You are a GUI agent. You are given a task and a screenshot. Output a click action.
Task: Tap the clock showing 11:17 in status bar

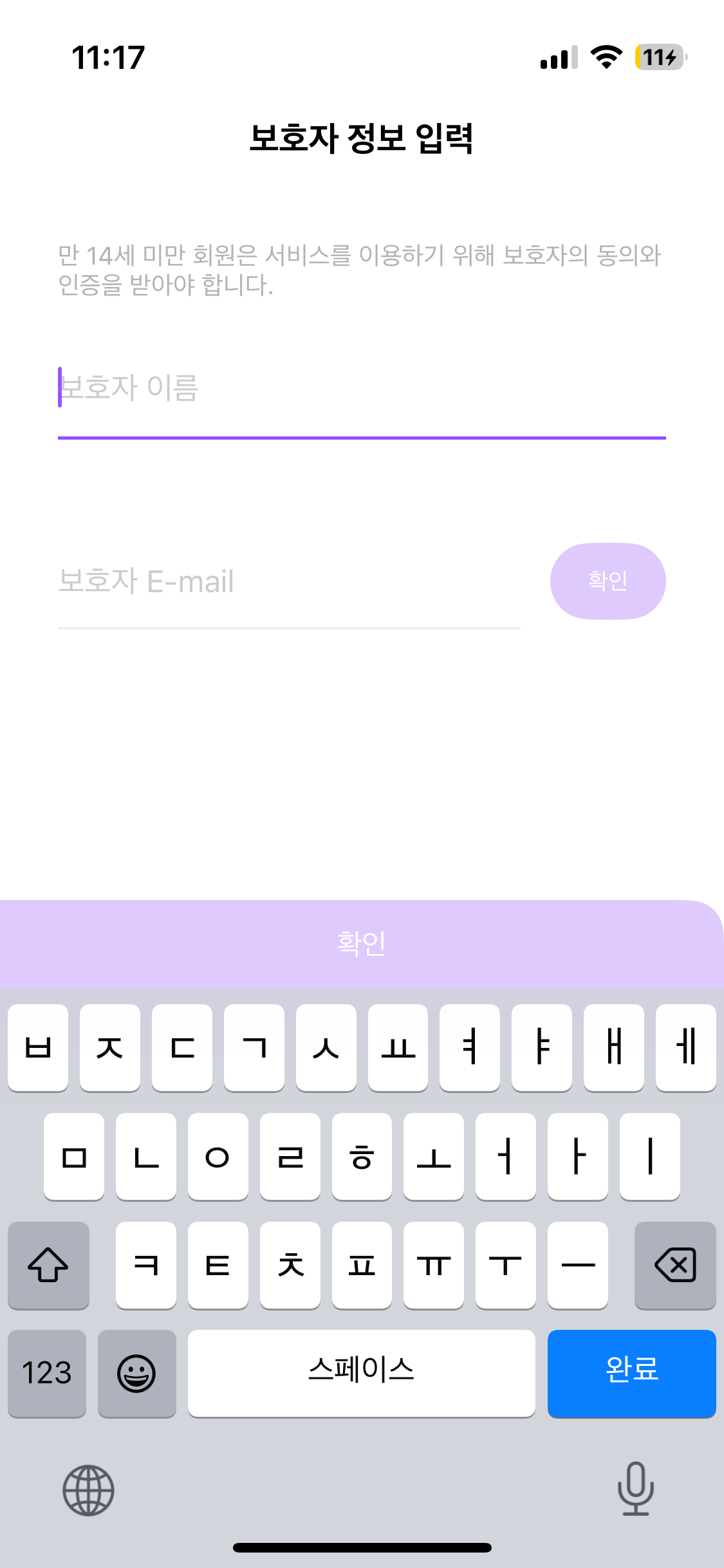108,57
